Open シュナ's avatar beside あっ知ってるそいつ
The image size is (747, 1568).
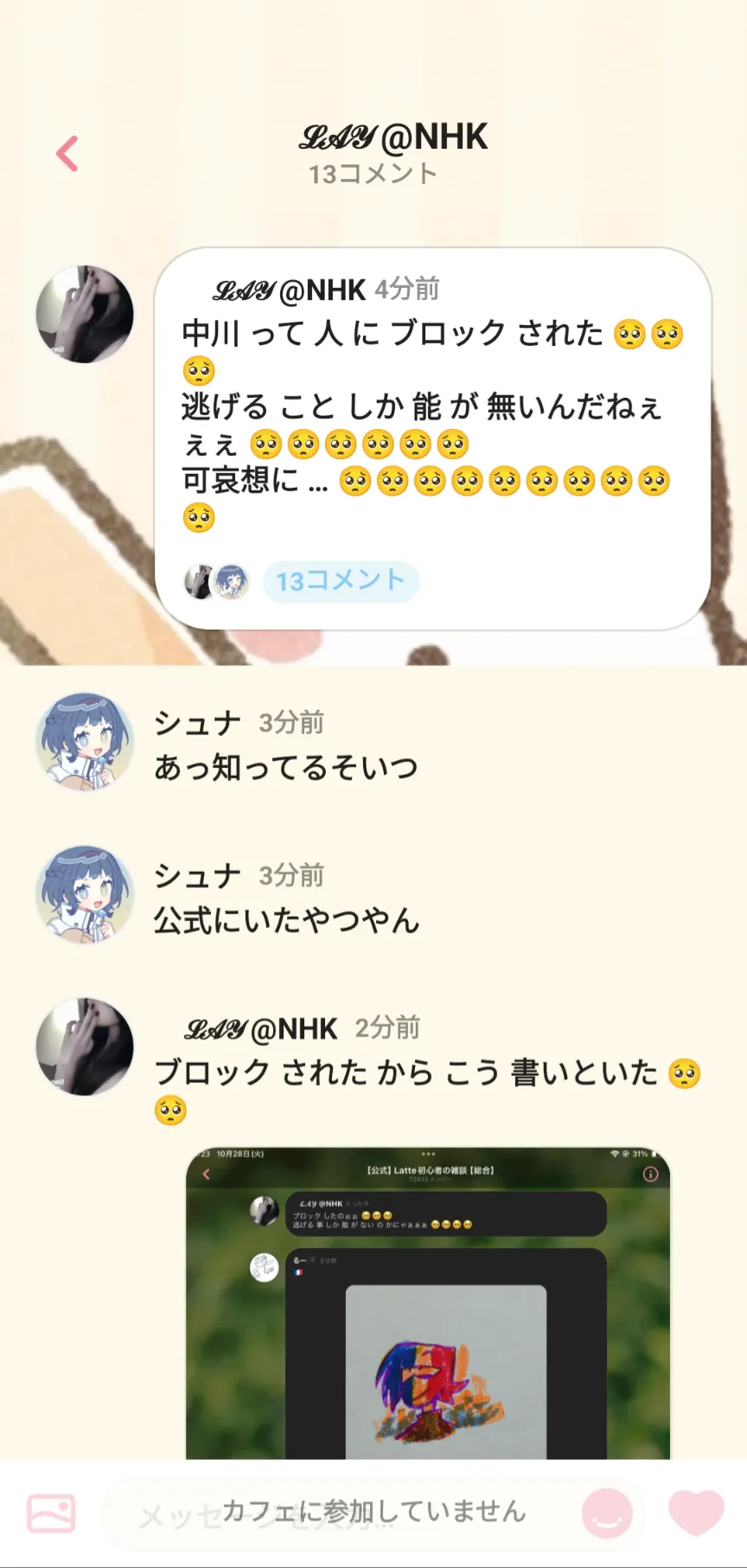(85, 742)
